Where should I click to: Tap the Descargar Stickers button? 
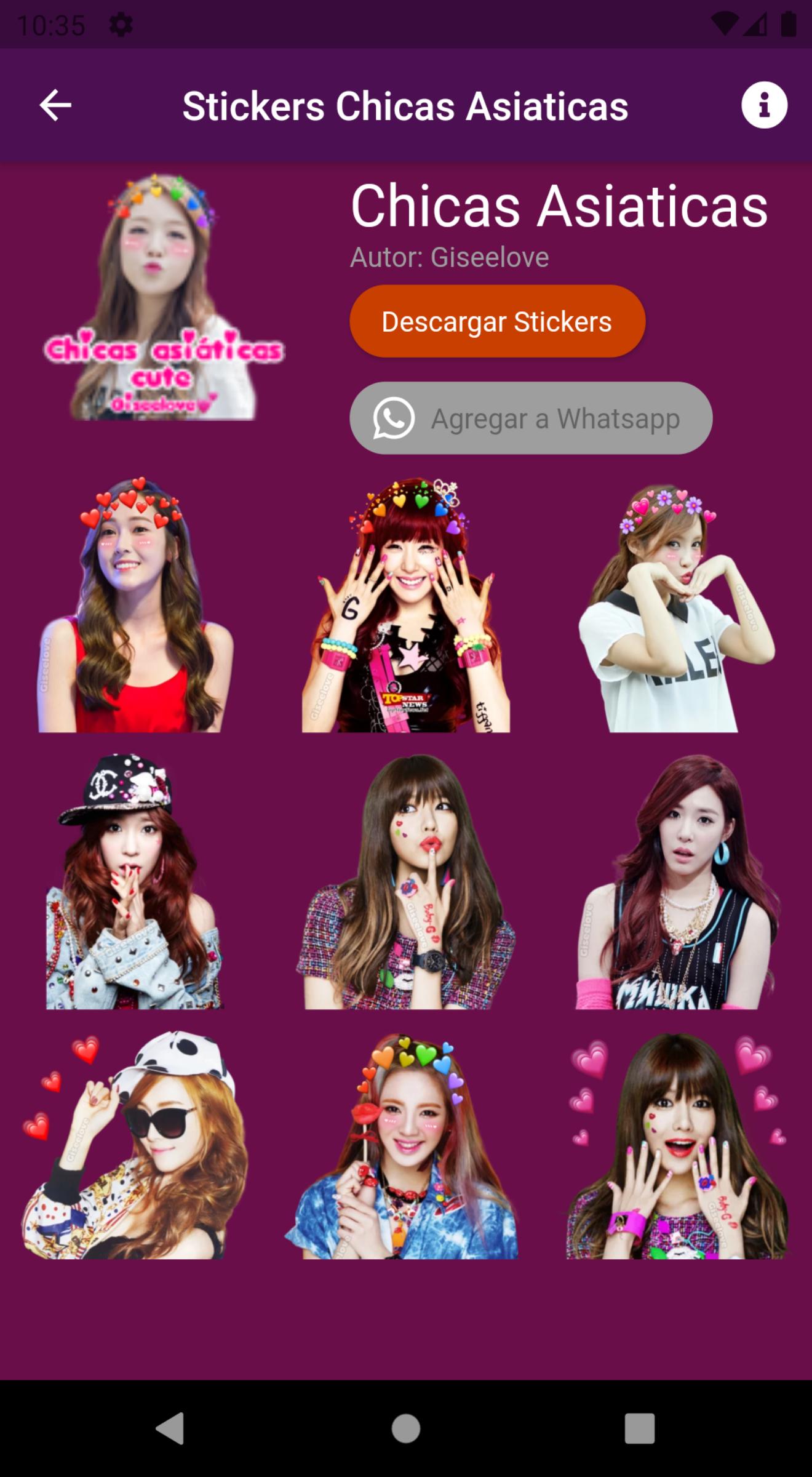click(x=497, y=321)
